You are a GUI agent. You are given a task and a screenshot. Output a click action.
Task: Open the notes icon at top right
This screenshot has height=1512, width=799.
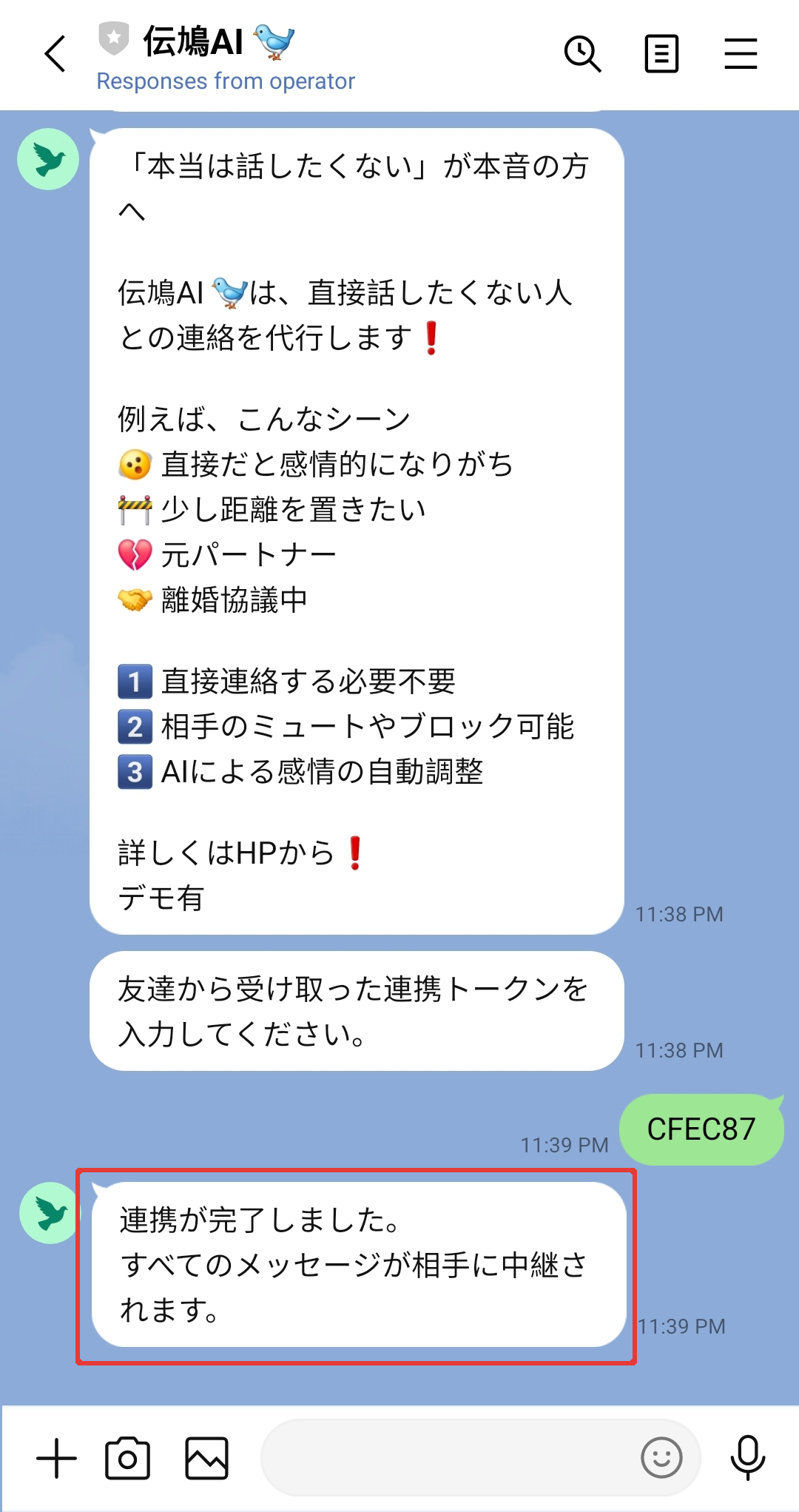point(662,54)
